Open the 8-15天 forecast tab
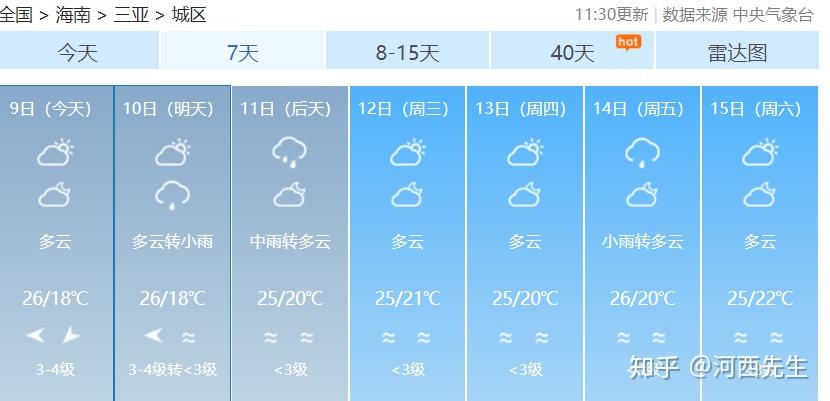This screenshot has width=830, height=401. [407, 52]
